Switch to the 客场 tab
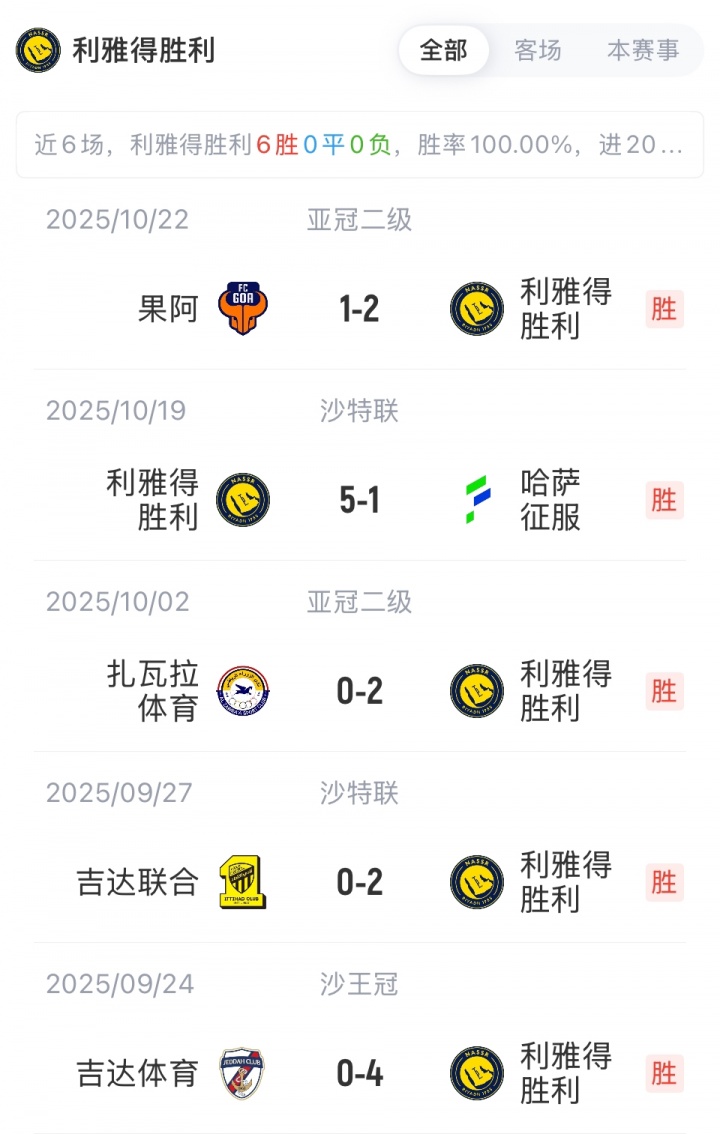Viewport: 720px width, 1134px height. (538, 50)
